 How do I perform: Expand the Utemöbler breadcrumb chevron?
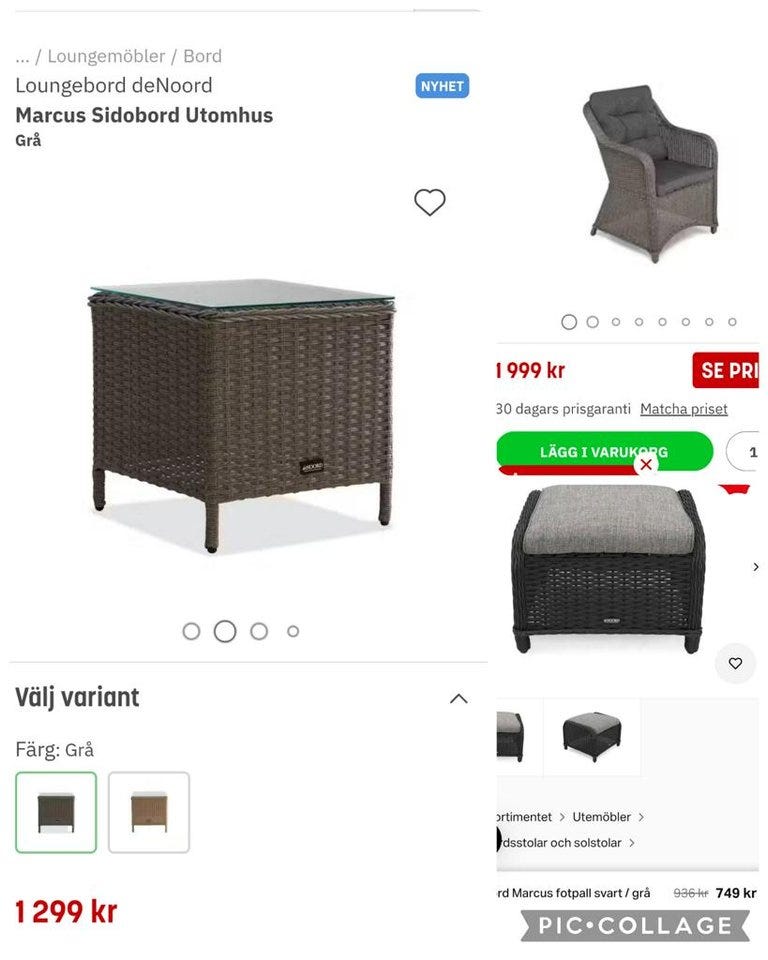click(642, 817)
